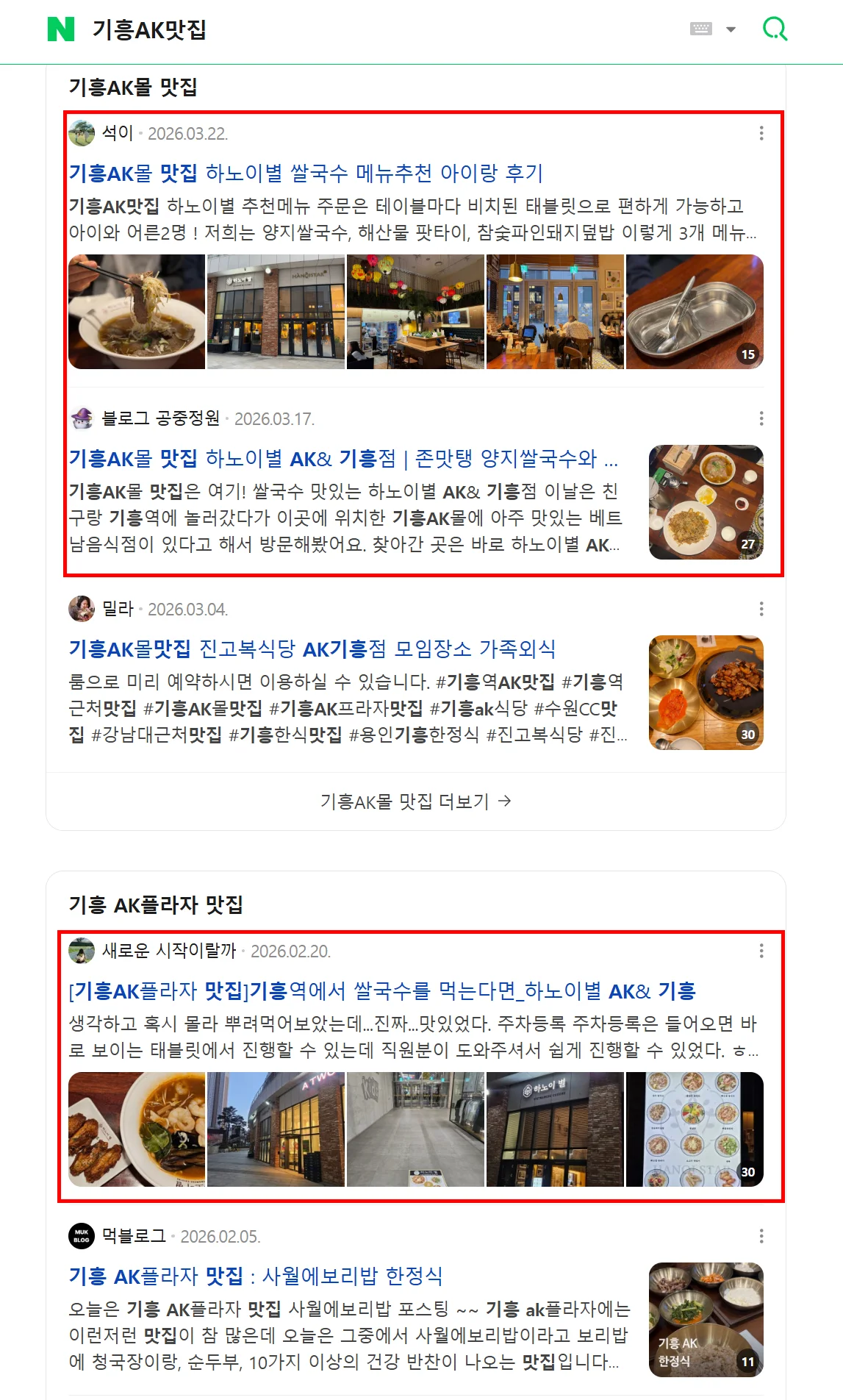Open the keyboard input tool icon
Screen dimensions: 843x1400
click(x=703, y=28)
